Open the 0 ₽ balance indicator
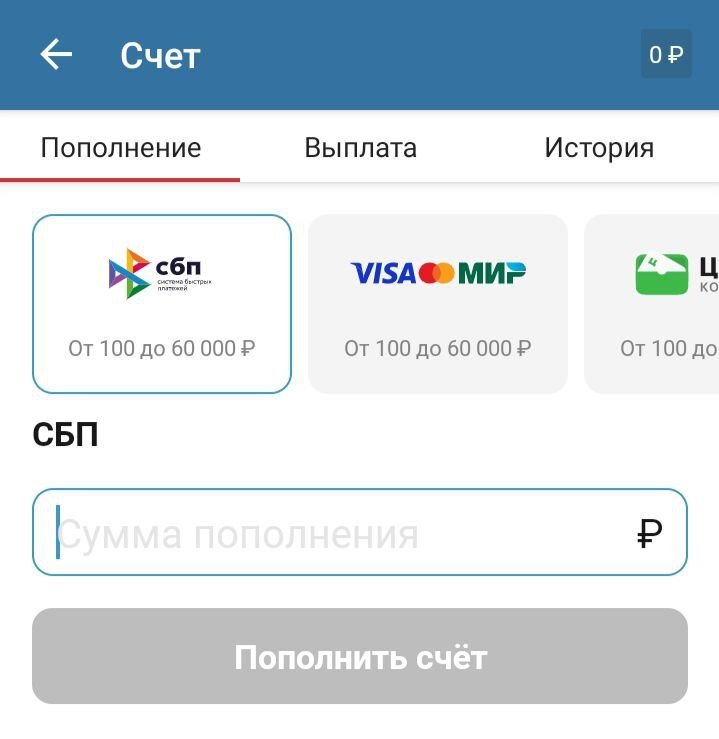Screen dimensions: 719x739 pyautogui.click(x=665, y=55)
